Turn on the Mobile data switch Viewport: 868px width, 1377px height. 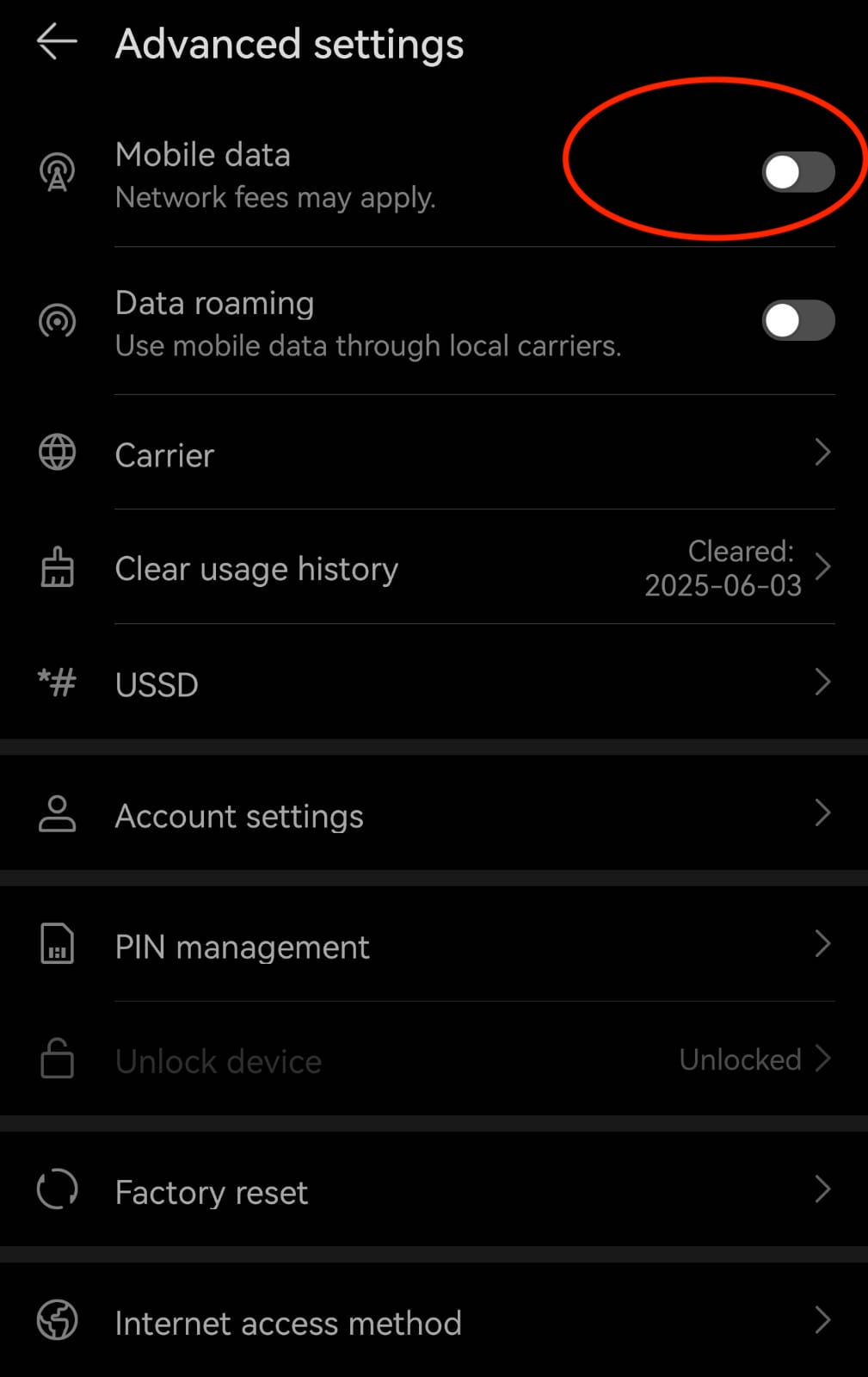point(797,172)
